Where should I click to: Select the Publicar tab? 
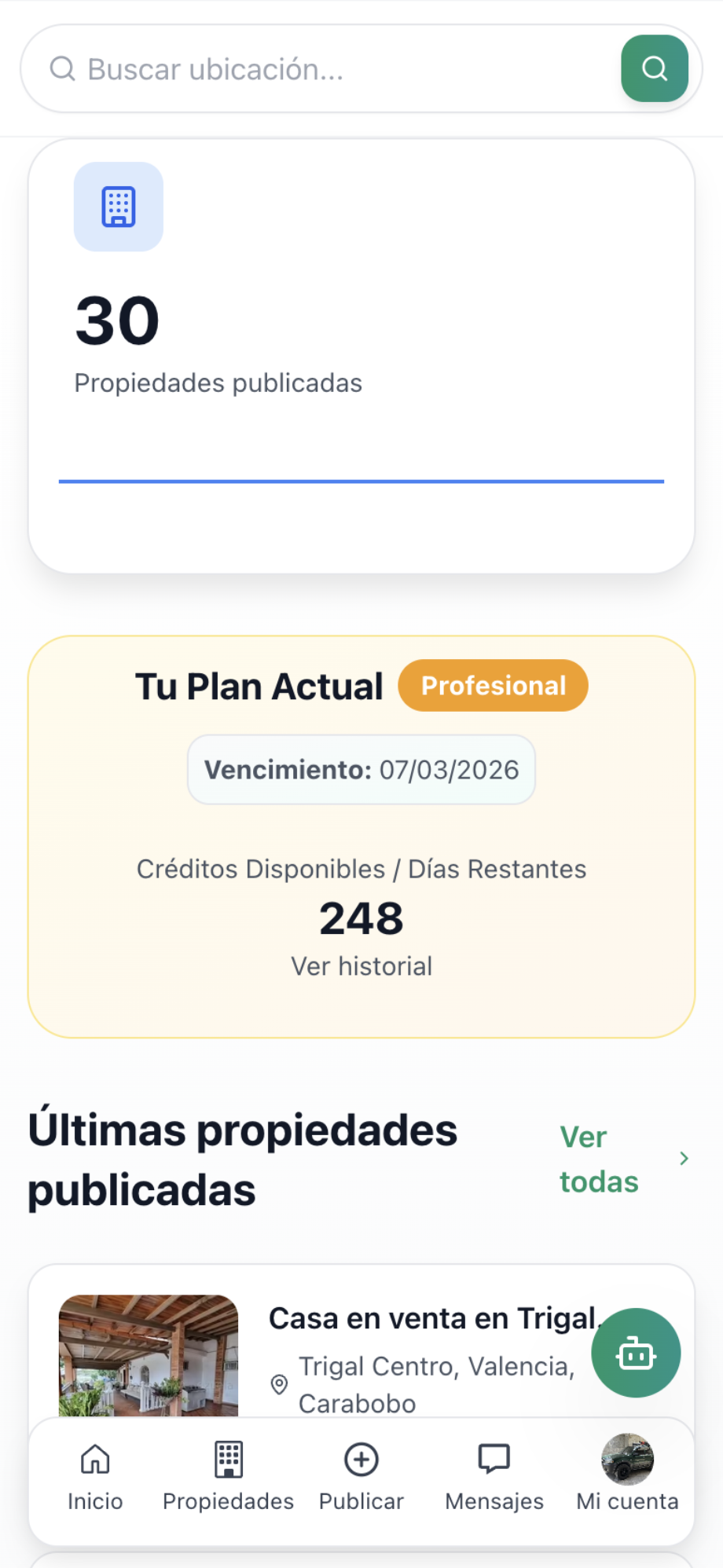pyautogui.click(x=361, y=1477)
